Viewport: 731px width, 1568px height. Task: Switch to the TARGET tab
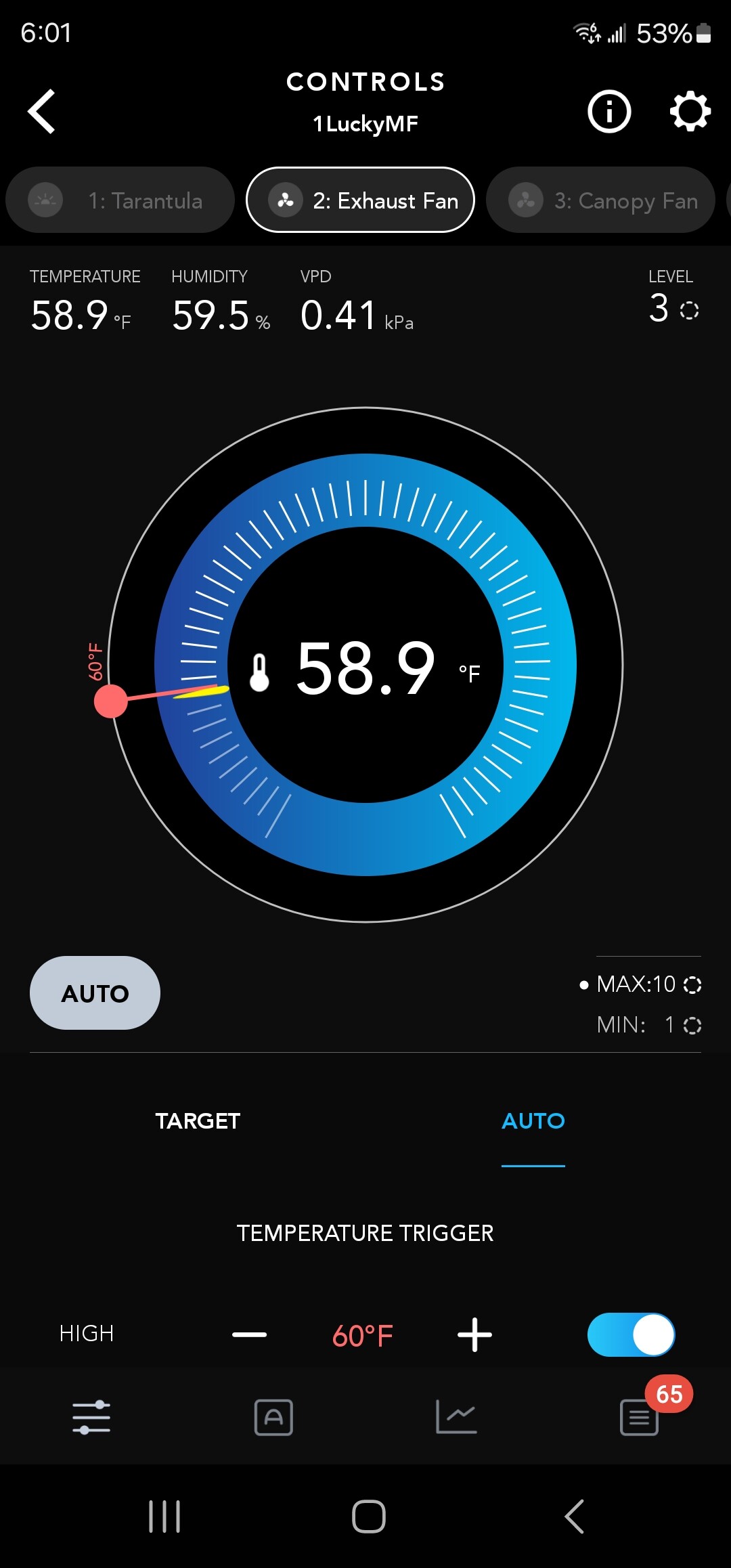pyautogui.click(x=198, y=1121)
